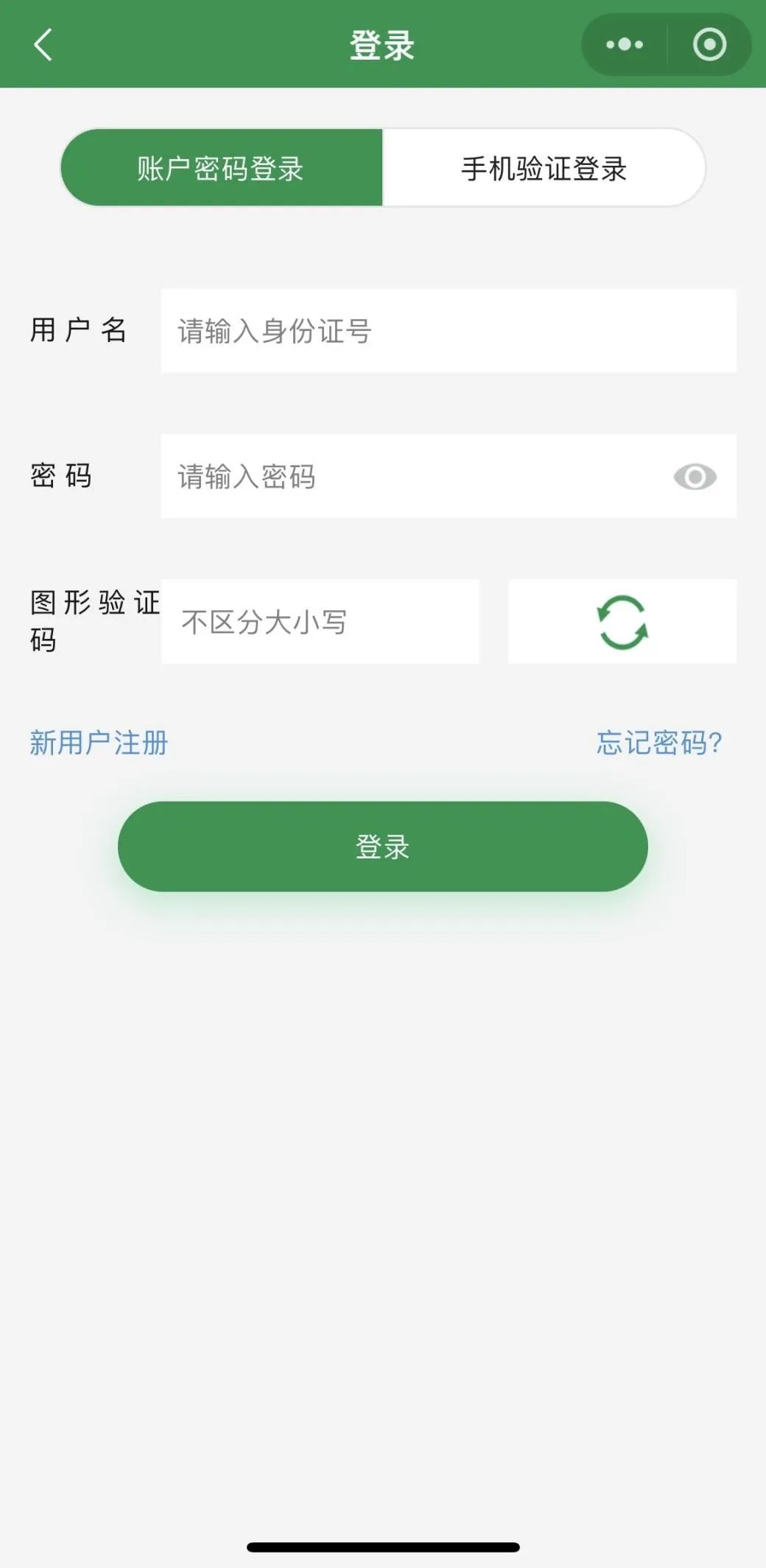766x1568 pixels.
Task: Refresh the graphic captcha image
Action: (x=622, y=622)
